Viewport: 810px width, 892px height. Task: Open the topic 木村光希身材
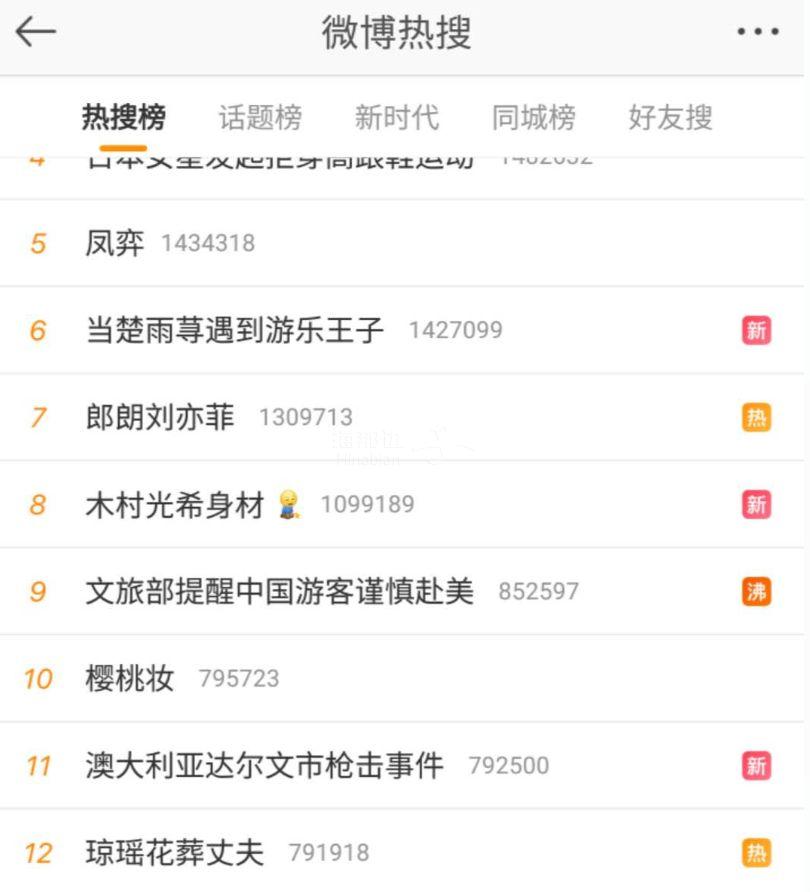point(175,505)
